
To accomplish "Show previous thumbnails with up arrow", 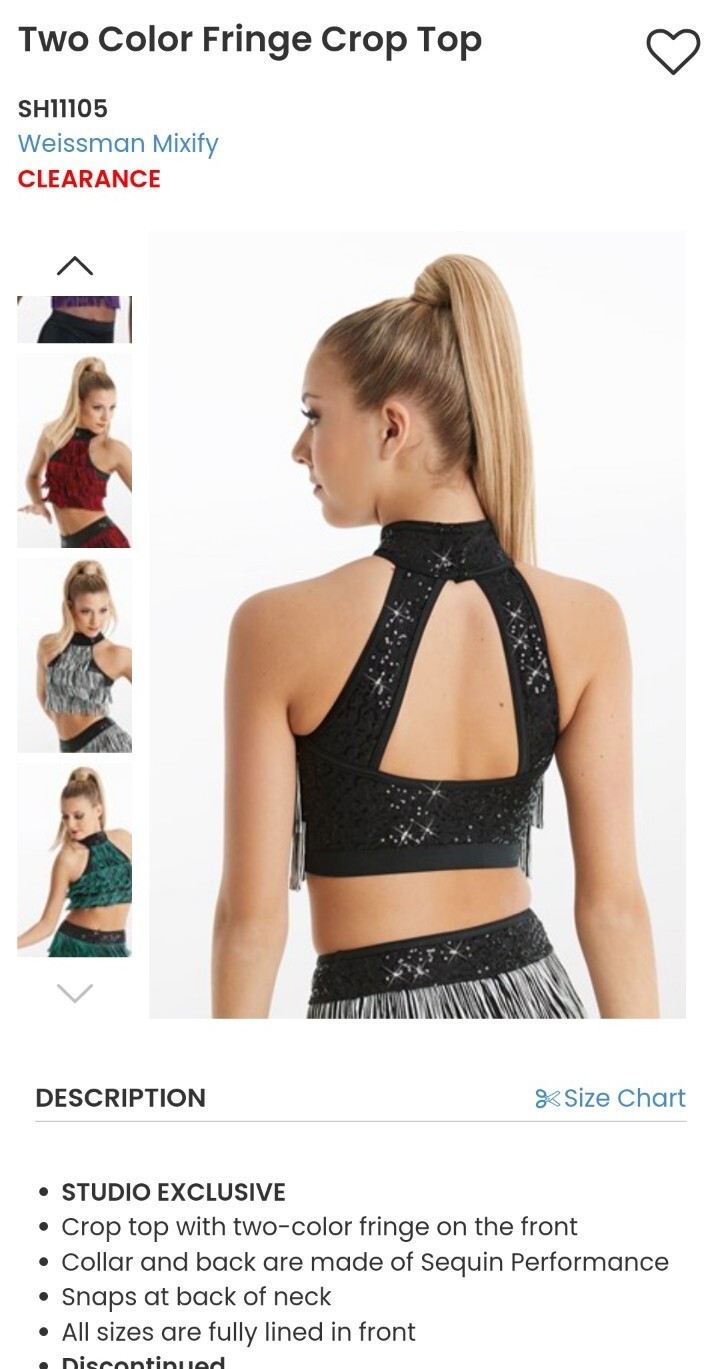I will 75,266.
